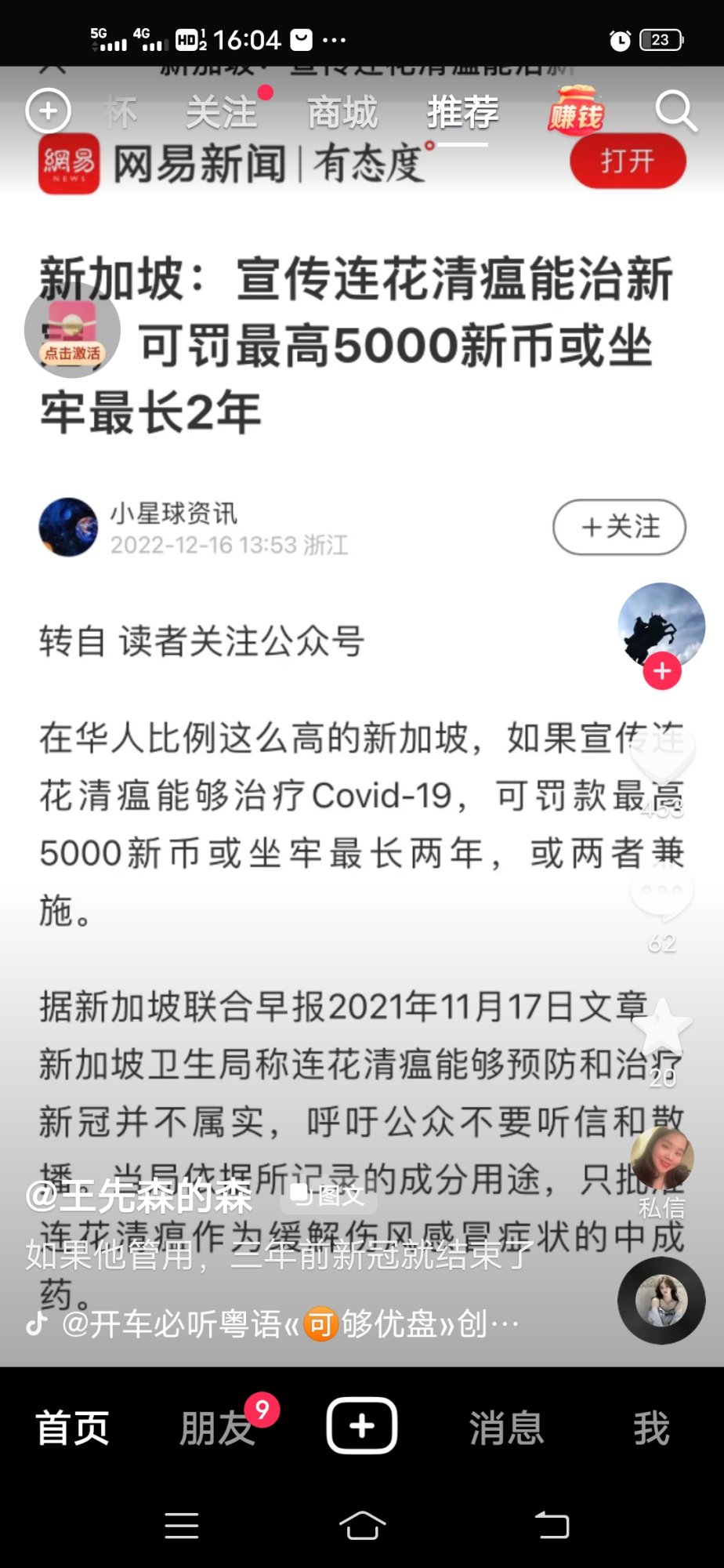Select the 推荐 tab

[462, 112]
